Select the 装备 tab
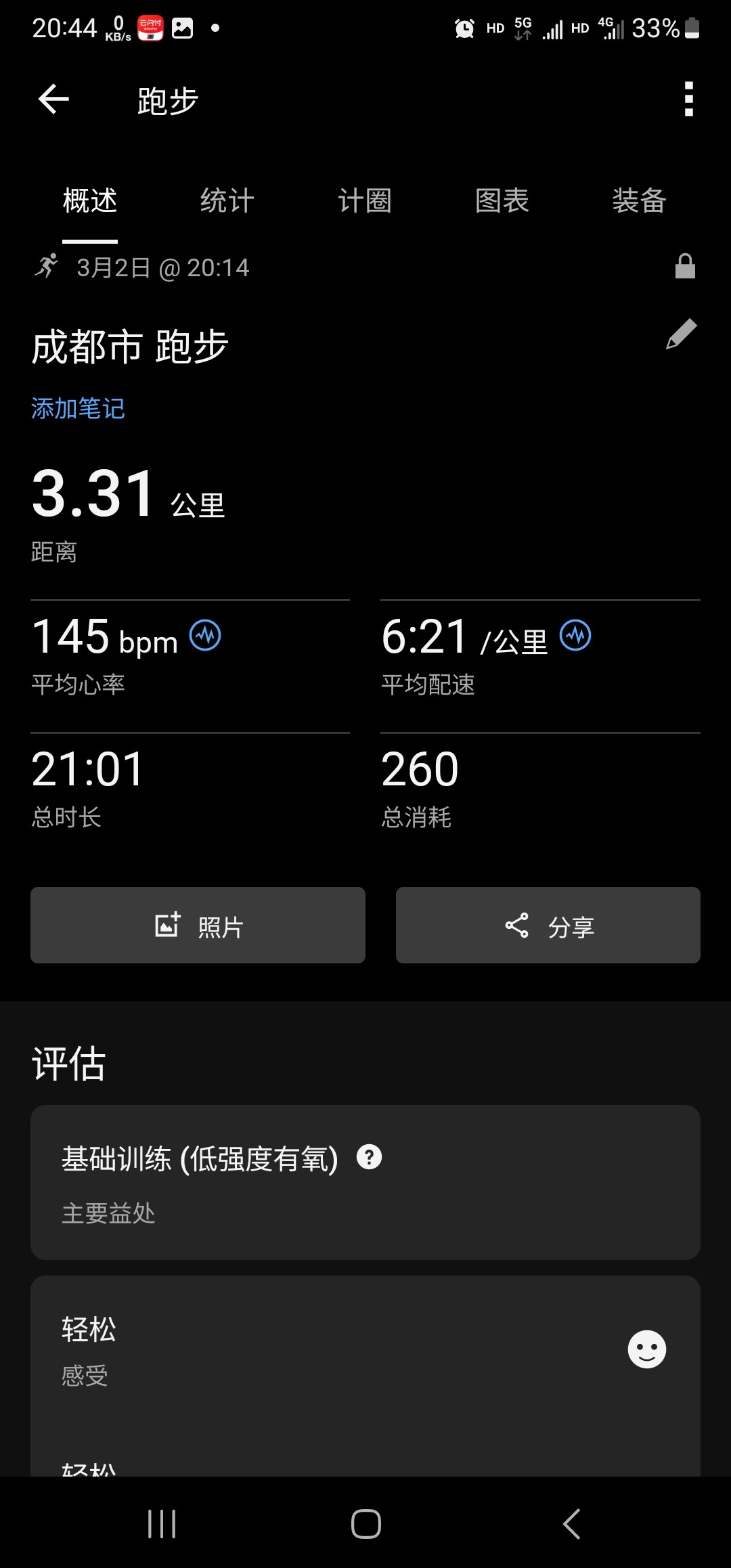Image resolution: width=731 pixels, height=1568 pixels. 639,201
